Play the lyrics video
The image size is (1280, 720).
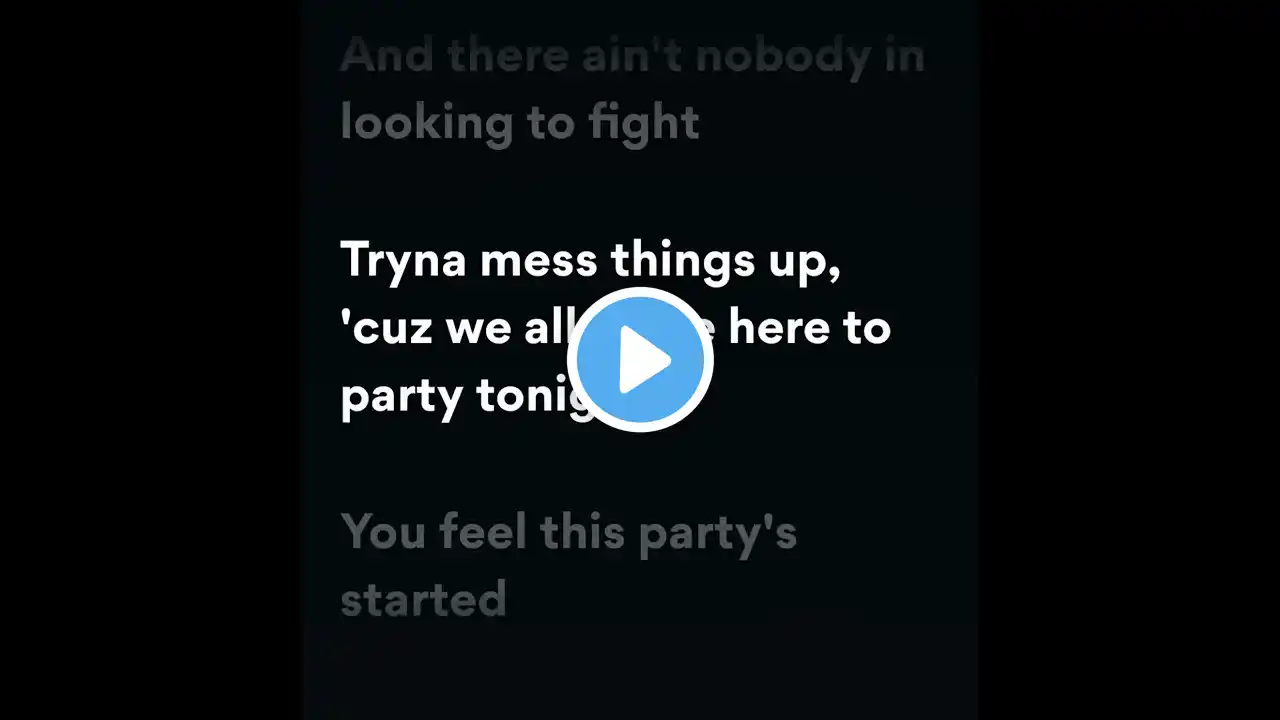tap(640, 360)
